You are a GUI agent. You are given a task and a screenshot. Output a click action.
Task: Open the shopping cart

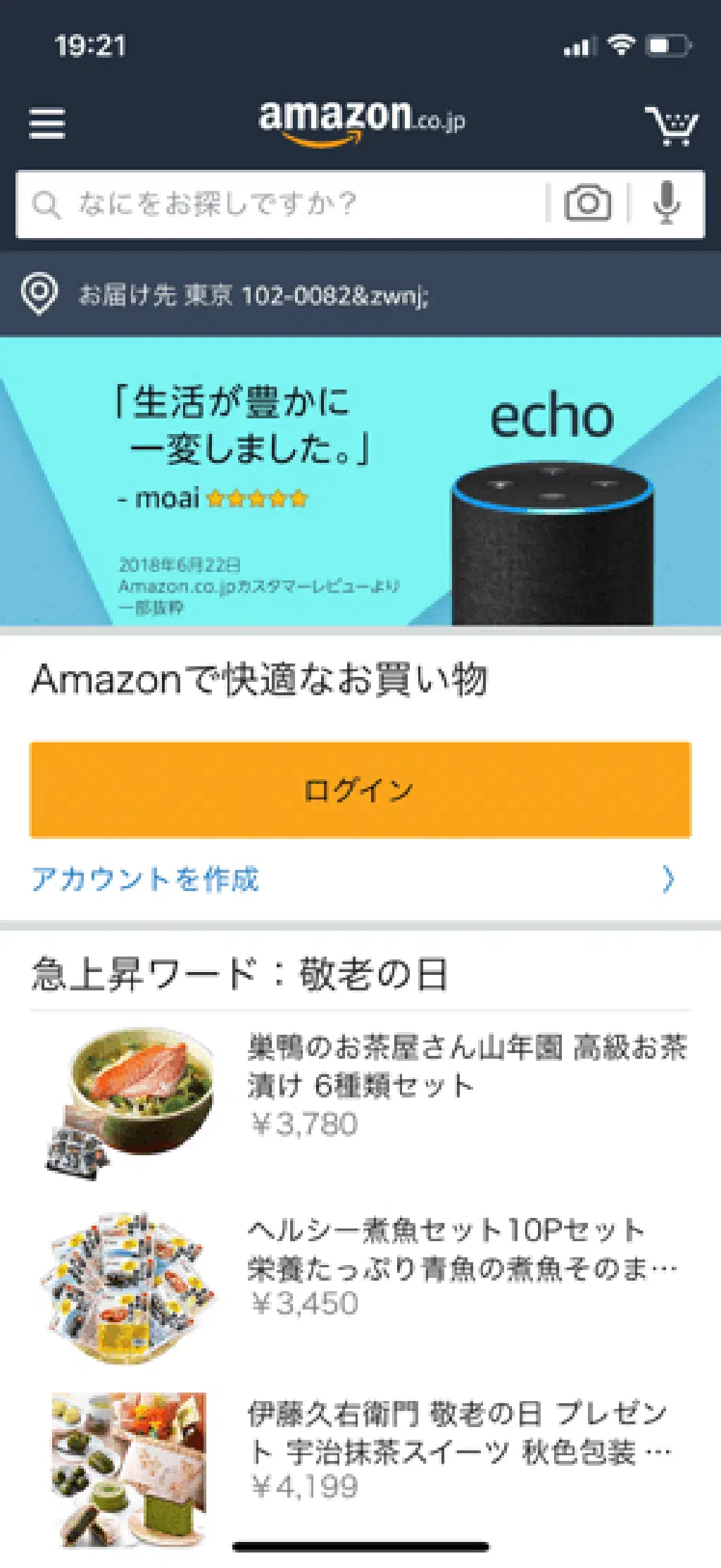click(x=671, y=125)
